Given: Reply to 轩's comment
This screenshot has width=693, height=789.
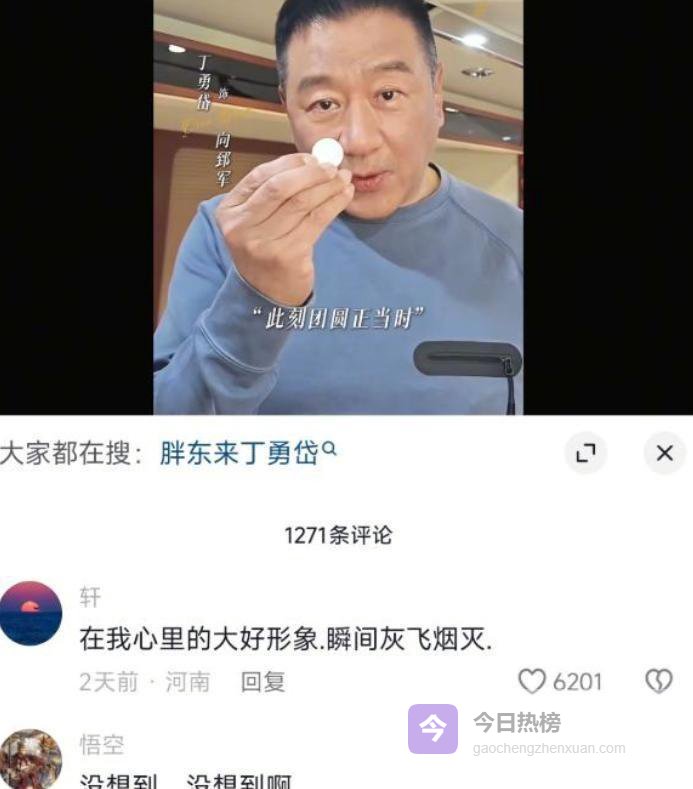Looking at the screenshot, I should click(263, 682).
